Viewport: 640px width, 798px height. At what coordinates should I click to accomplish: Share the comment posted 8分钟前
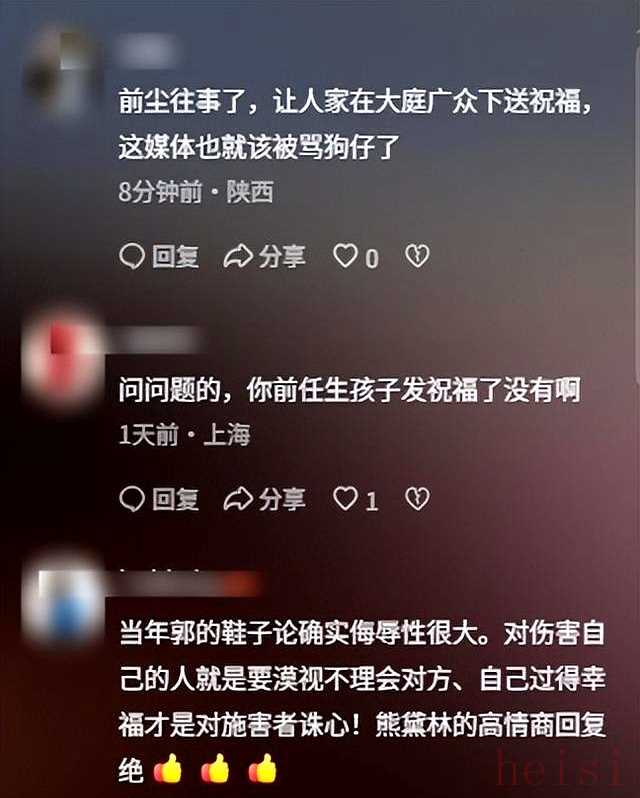click(x=264, y=257)
